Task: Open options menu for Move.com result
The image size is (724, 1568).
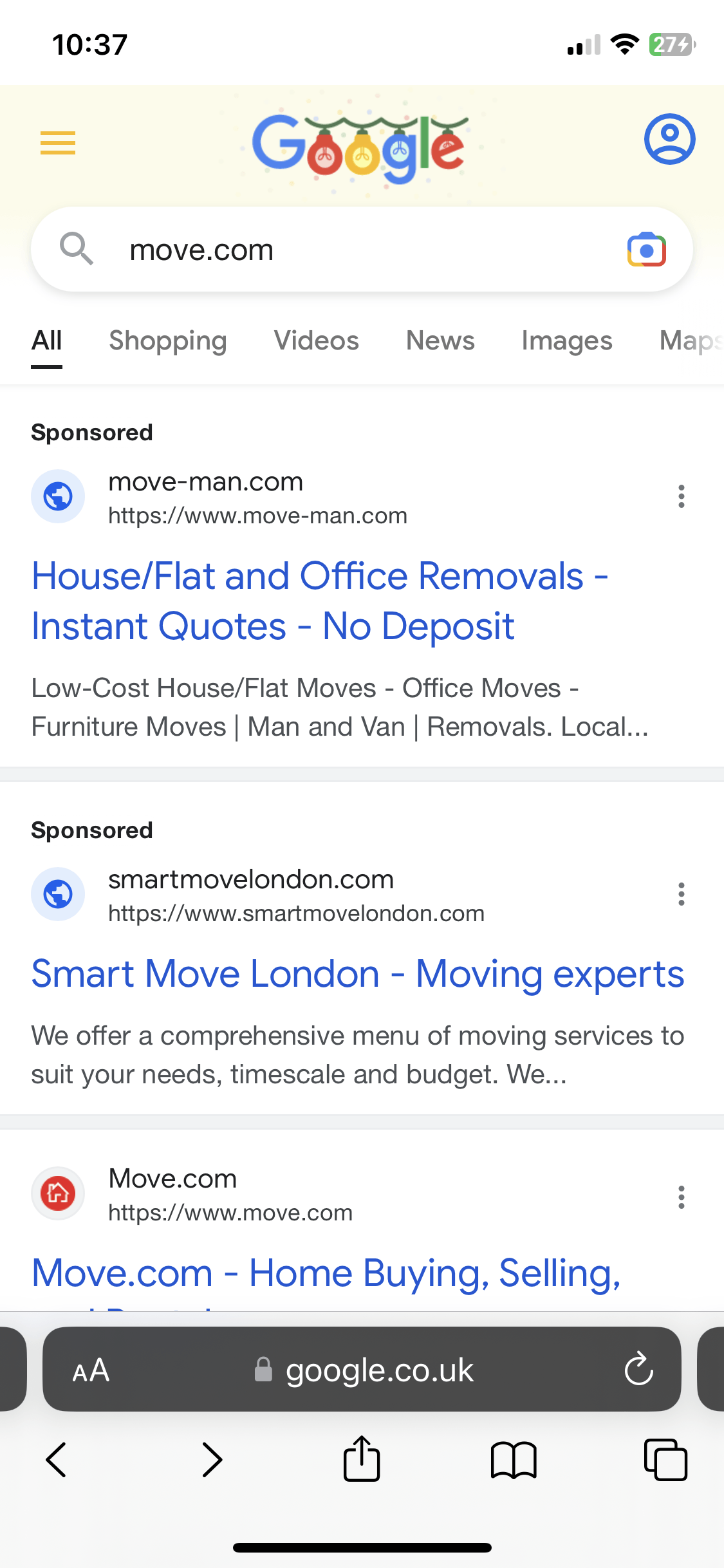Action: (681, 1197)
